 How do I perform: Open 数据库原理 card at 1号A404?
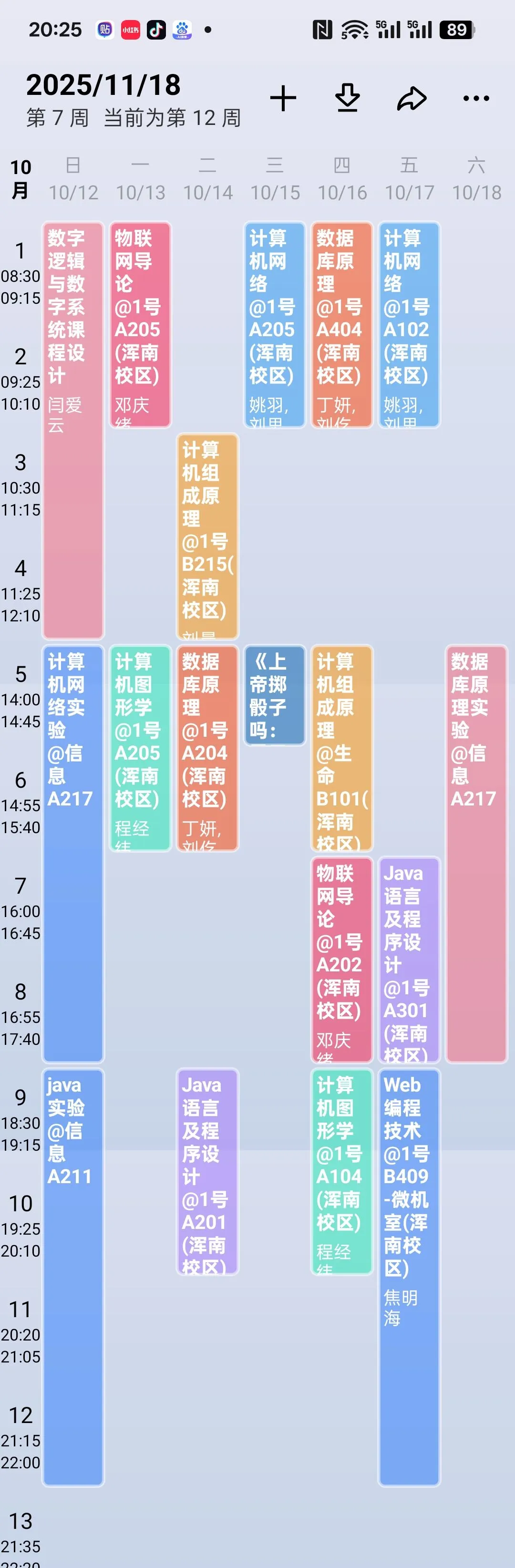click(341, 324)
